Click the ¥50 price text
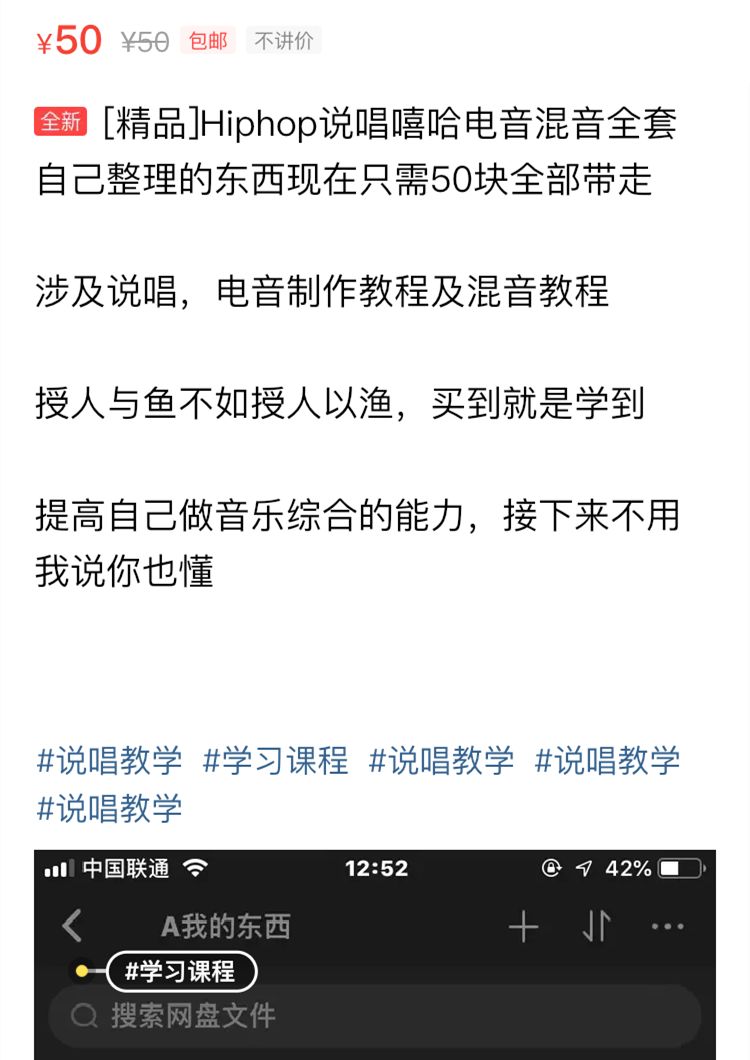The height and width of the screenshot is (1060, 750). 69,40
